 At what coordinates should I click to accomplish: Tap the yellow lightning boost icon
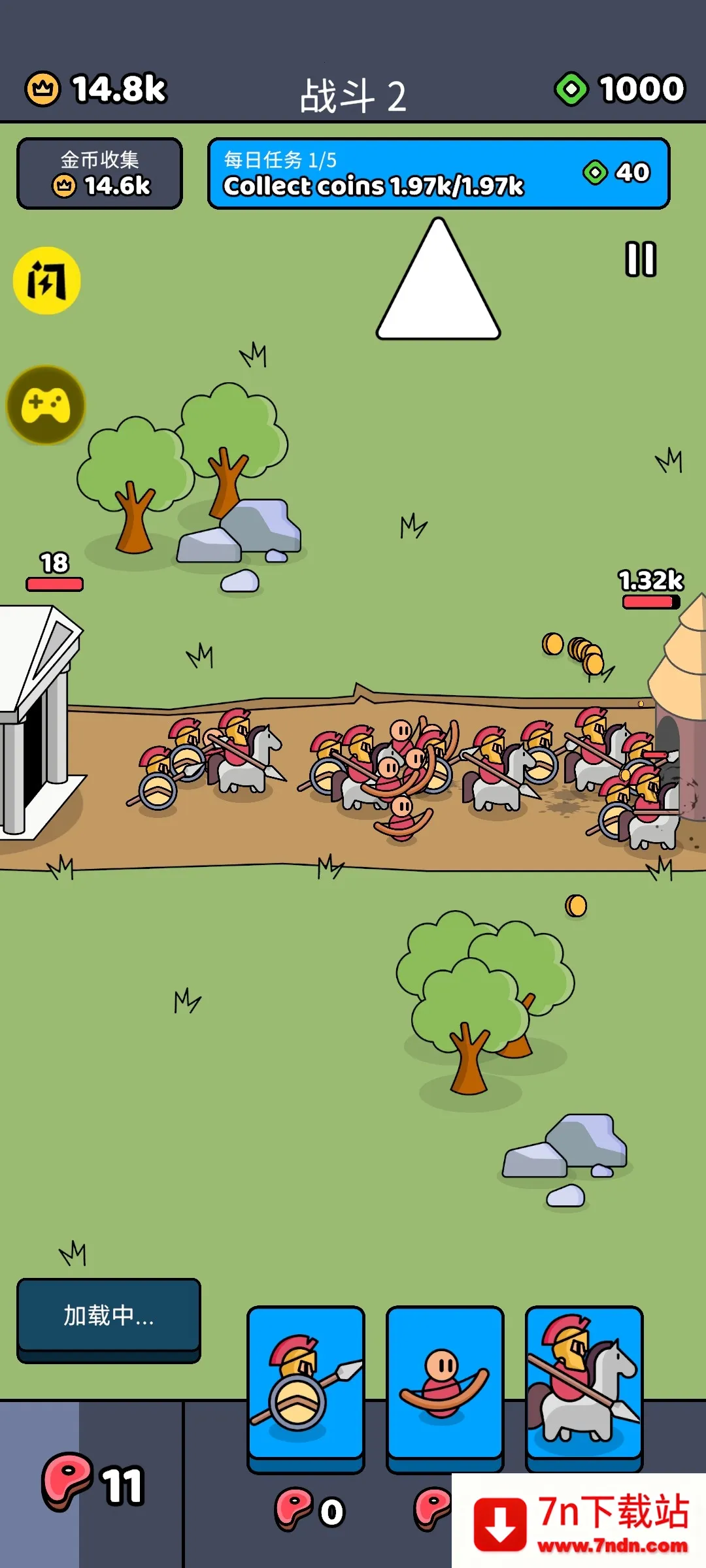(x=46, y=281)
